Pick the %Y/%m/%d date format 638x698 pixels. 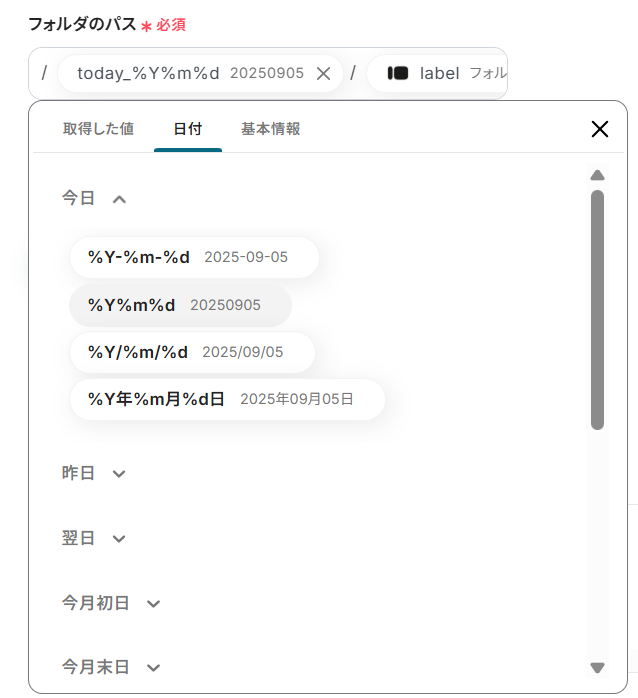pos(191,352)
